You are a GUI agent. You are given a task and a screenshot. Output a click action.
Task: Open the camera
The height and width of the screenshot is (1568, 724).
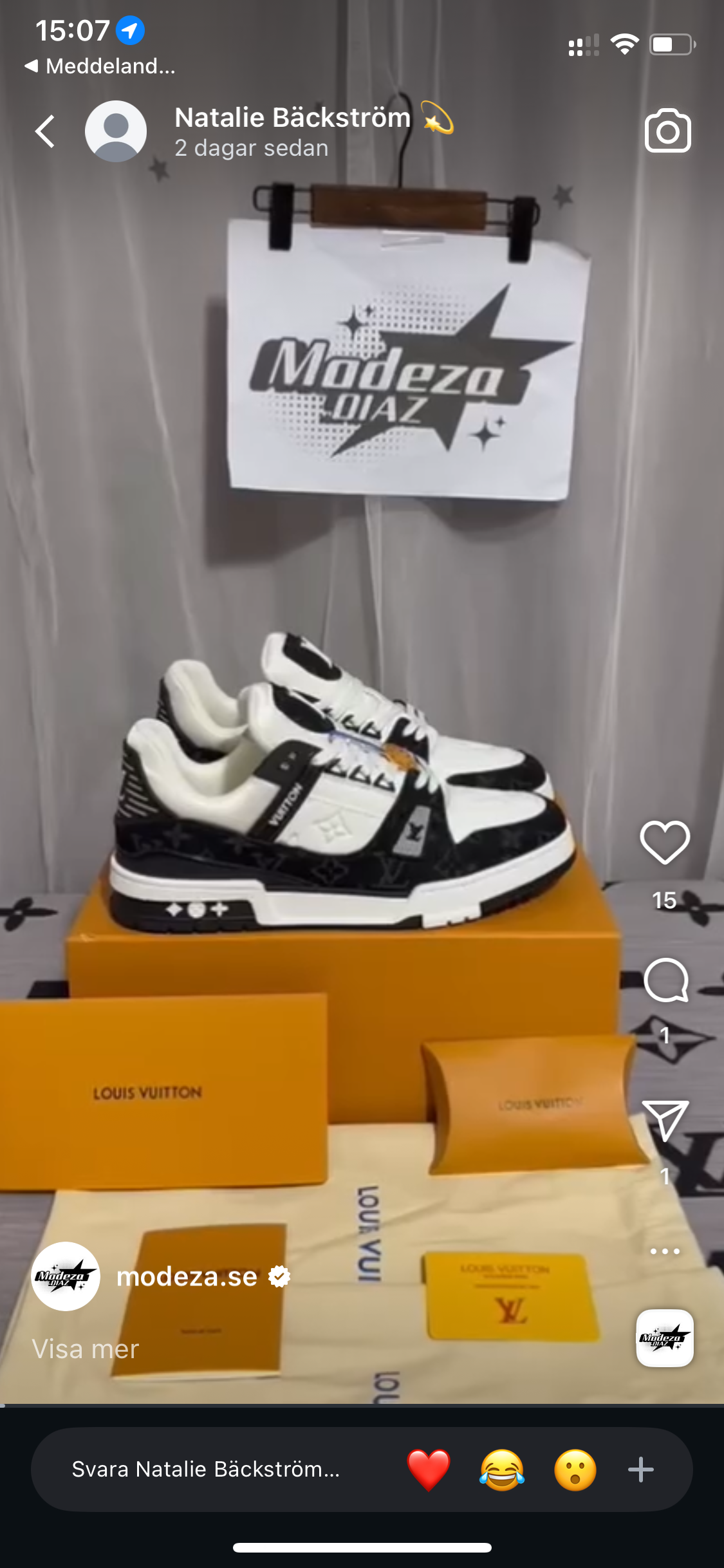point(667,131)
